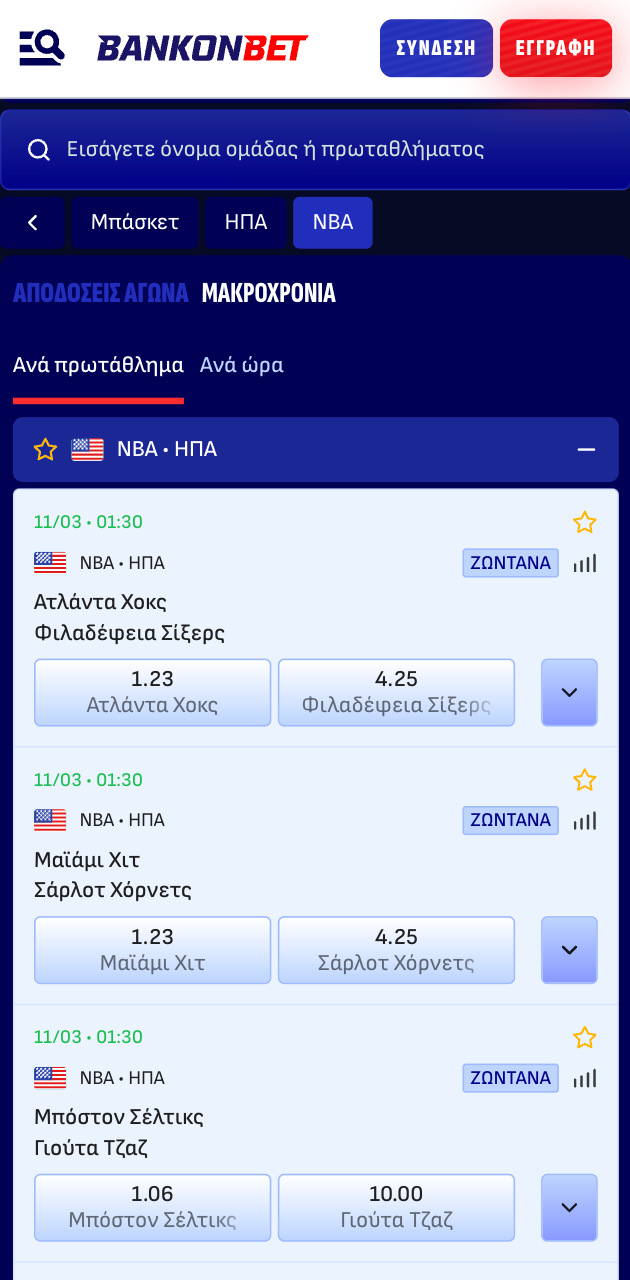The image size is (630, 1280).
Task: Select the ΗΠΑ breadcrumb chip
Action: 246,222
